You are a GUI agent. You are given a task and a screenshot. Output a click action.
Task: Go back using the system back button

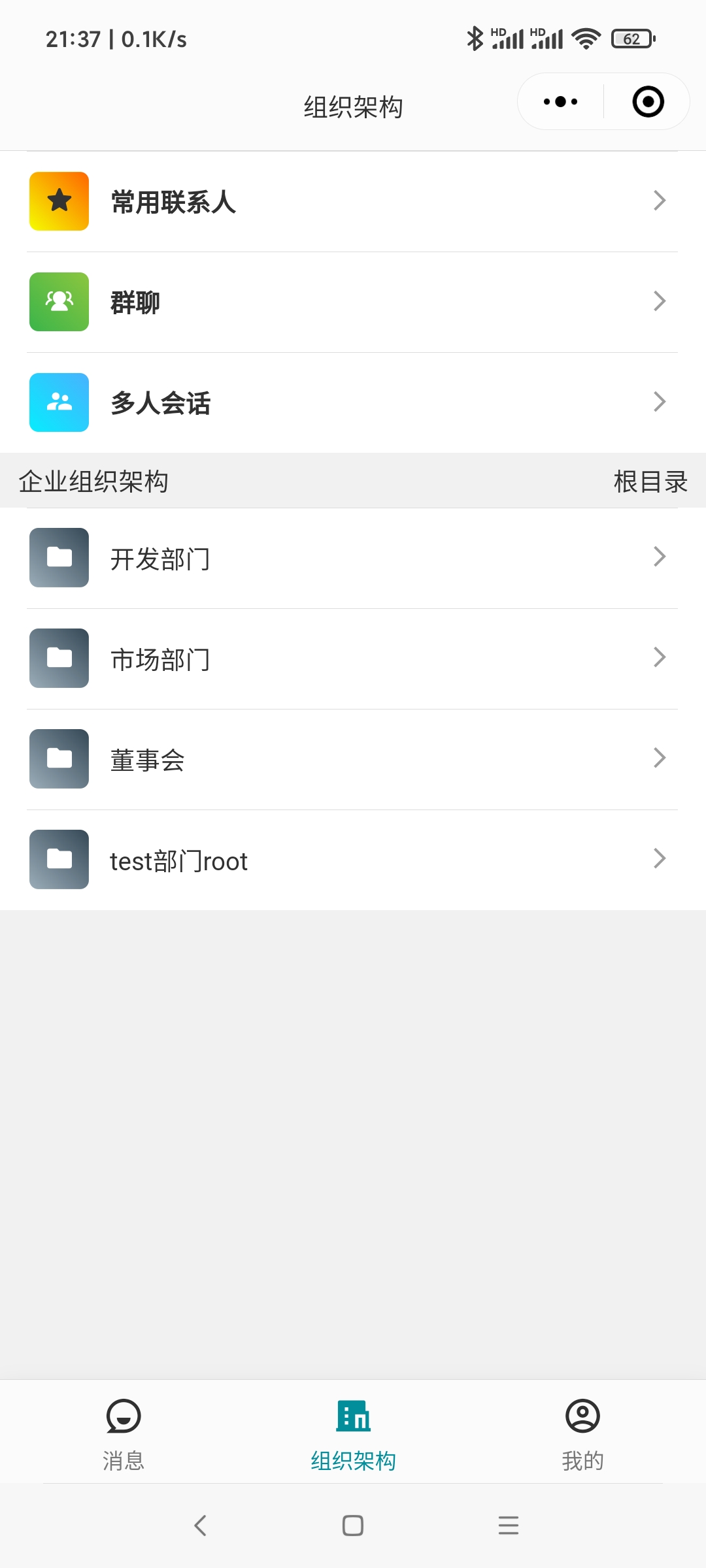200,1526
